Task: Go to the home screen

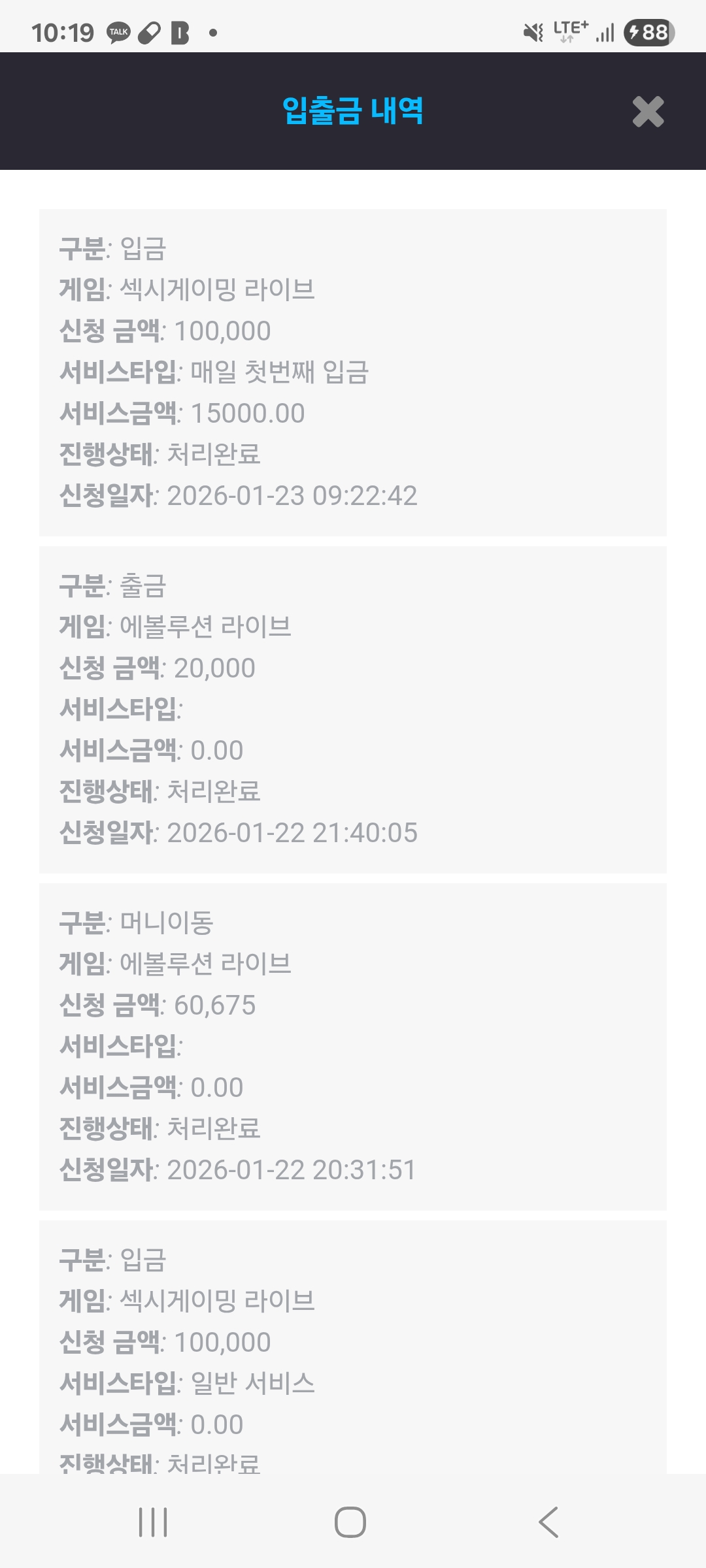Action: (350, 1522)
